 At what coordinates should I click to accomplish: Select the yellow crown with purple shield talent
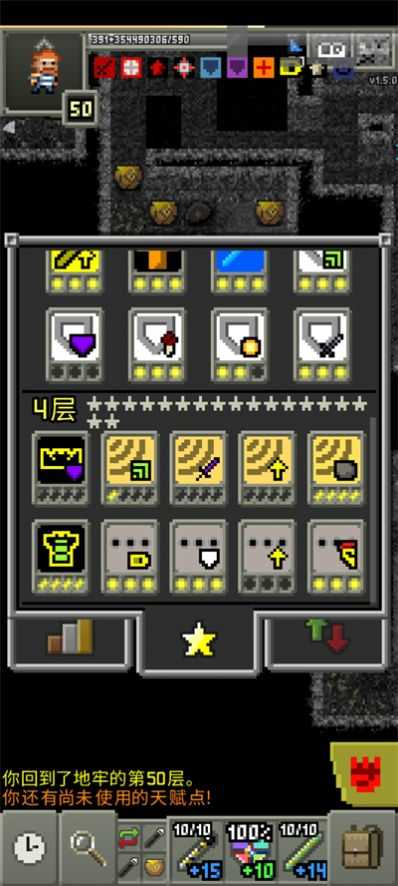click(x=60, y=468)
